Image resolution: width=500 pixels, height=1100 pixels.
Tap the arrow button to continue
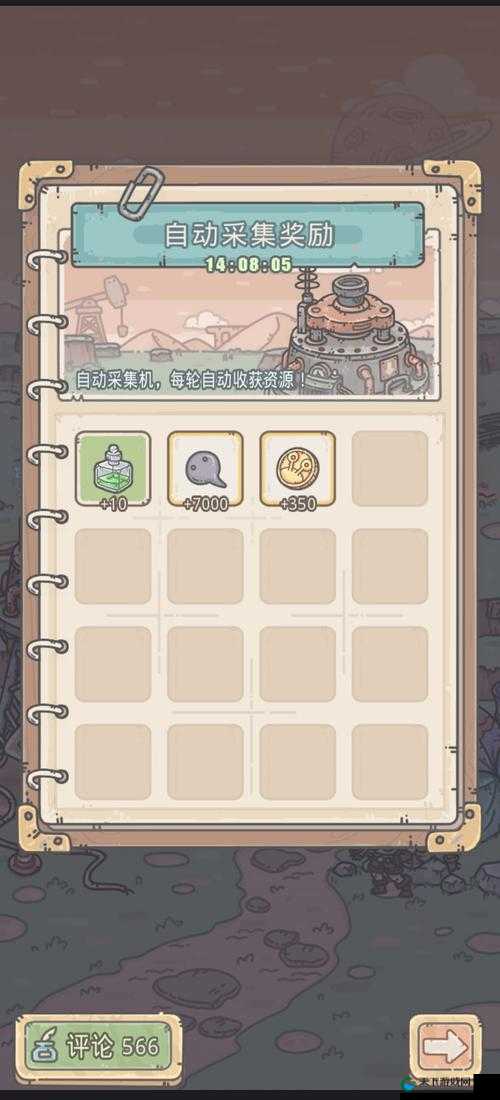pyautogui.click(x=445, y=1047)
